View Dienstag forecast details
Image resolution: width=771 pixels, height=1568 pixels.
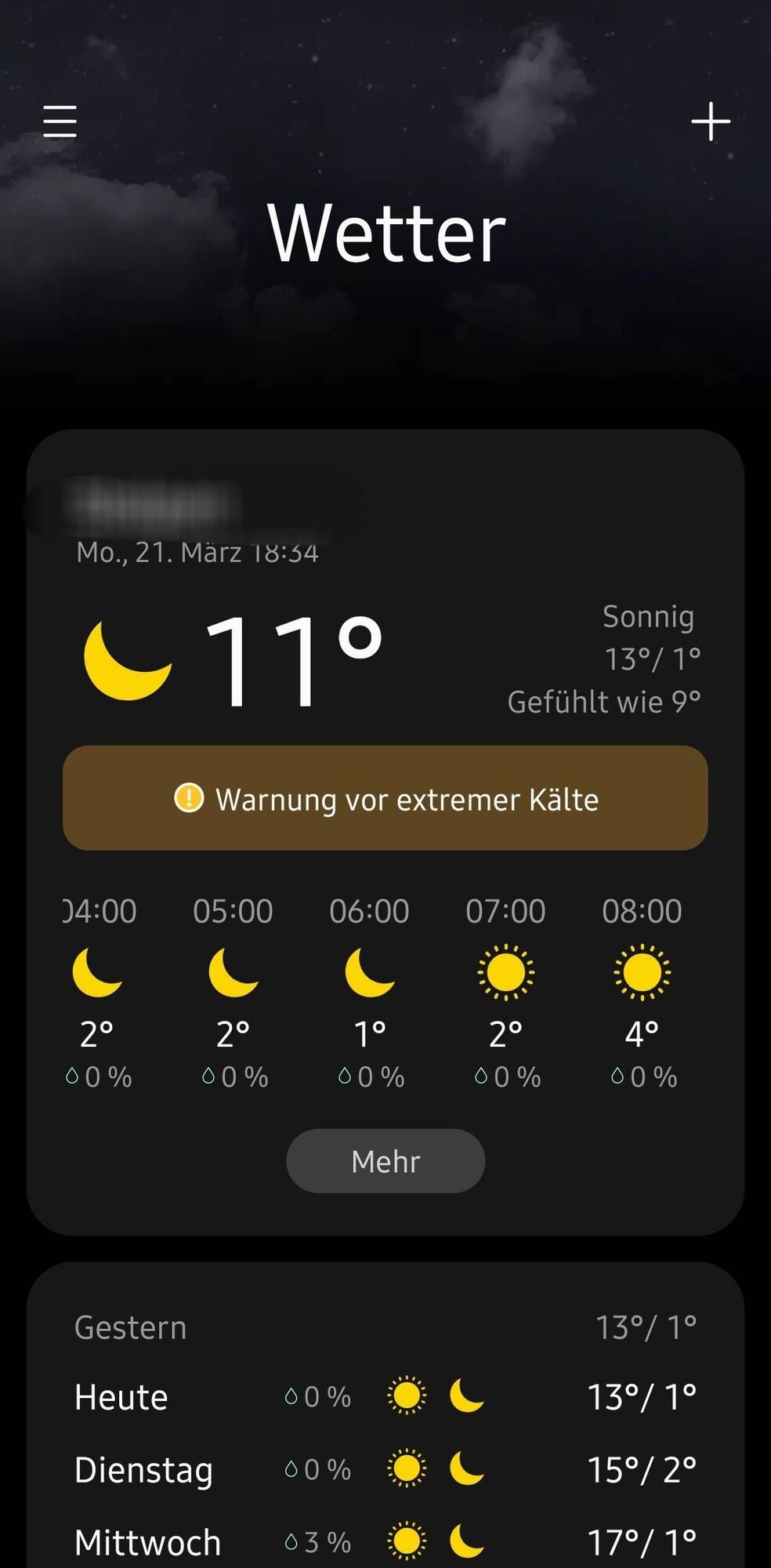[x=385, y=1469]
